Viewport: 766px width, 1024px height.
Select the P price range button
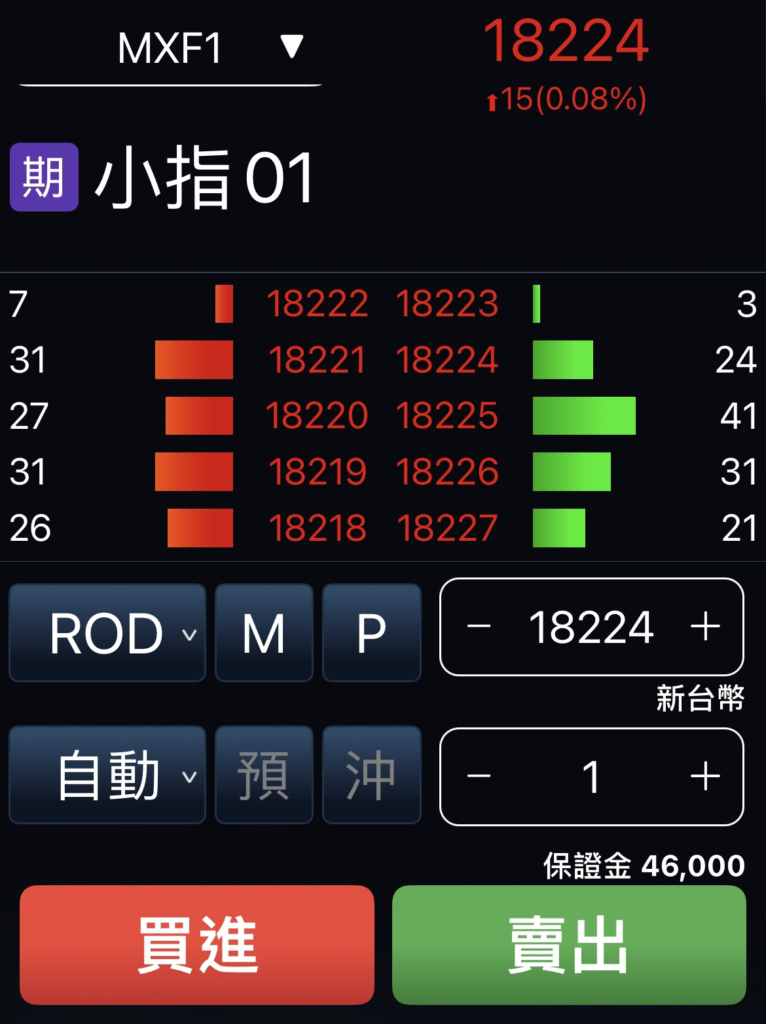(x=371, y=633)
